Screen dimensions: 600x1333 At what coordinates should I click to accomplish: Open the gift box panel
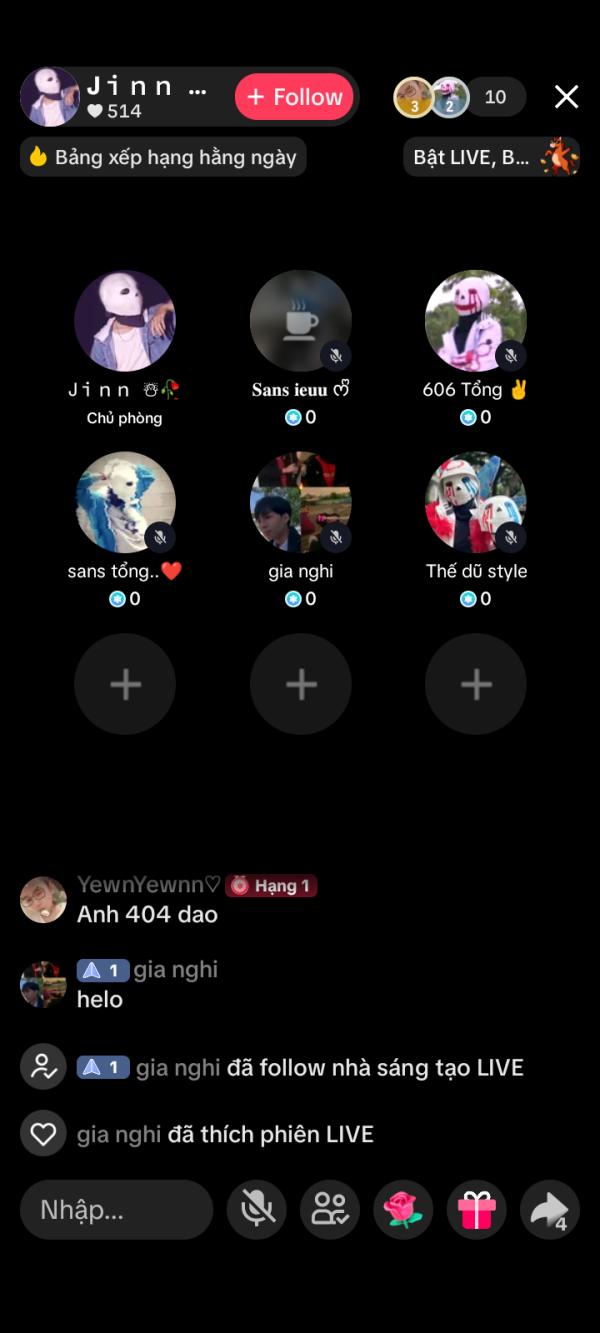click(x=477, y=1210)
